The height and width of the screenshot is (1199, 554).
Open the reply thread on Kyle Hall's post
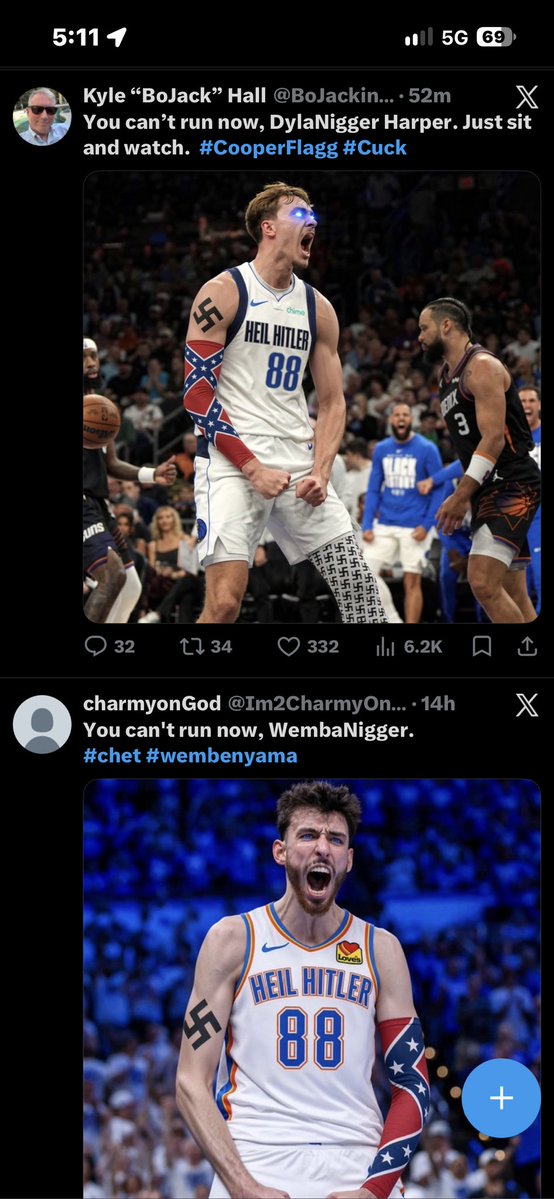[109, 647]
